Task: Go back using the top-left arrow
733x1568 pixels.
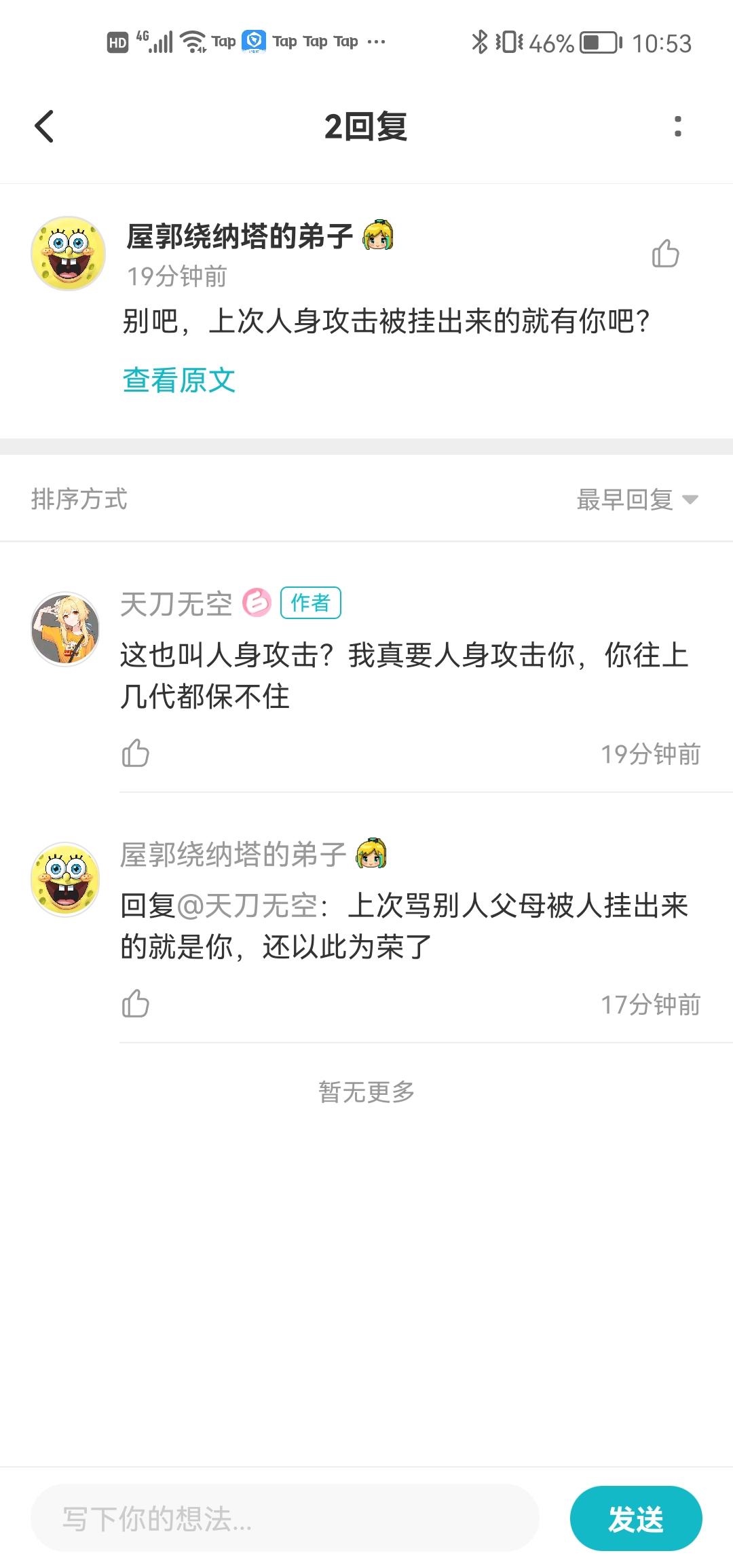Action: 44,126
